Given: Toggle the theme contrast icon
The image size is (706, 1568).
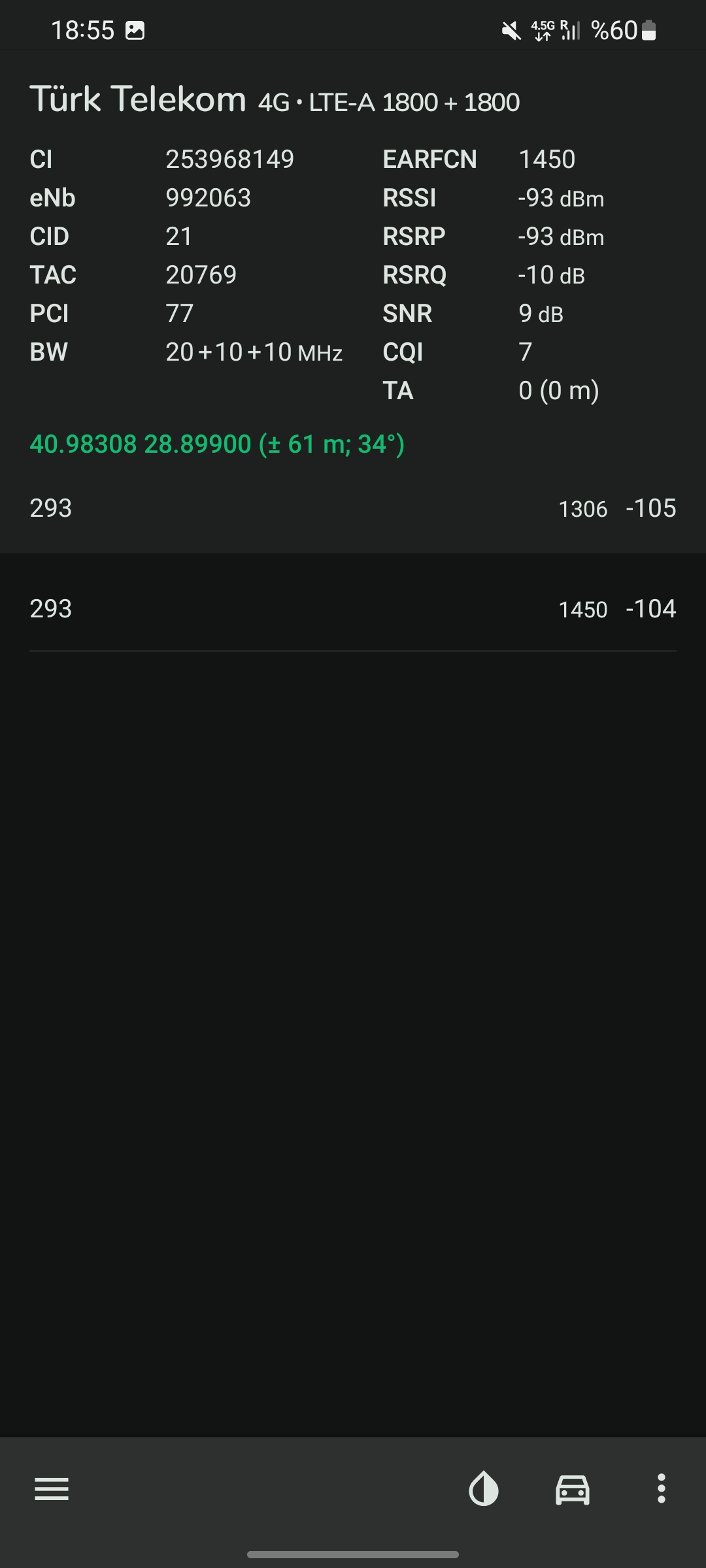Looking at the screenshot, I should pos(484,1489).
